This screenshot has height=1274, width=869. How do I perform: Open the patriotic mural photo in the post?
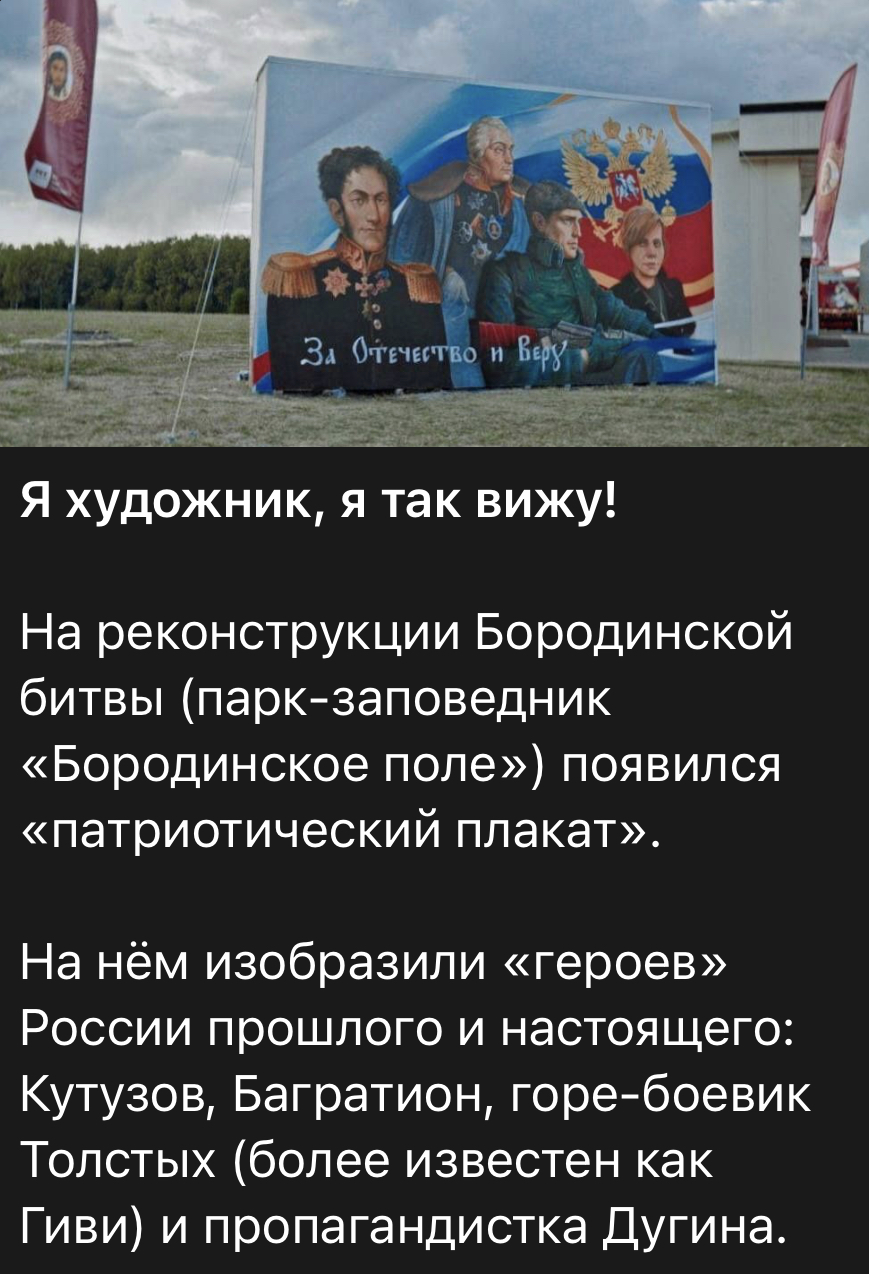[434, 222]
